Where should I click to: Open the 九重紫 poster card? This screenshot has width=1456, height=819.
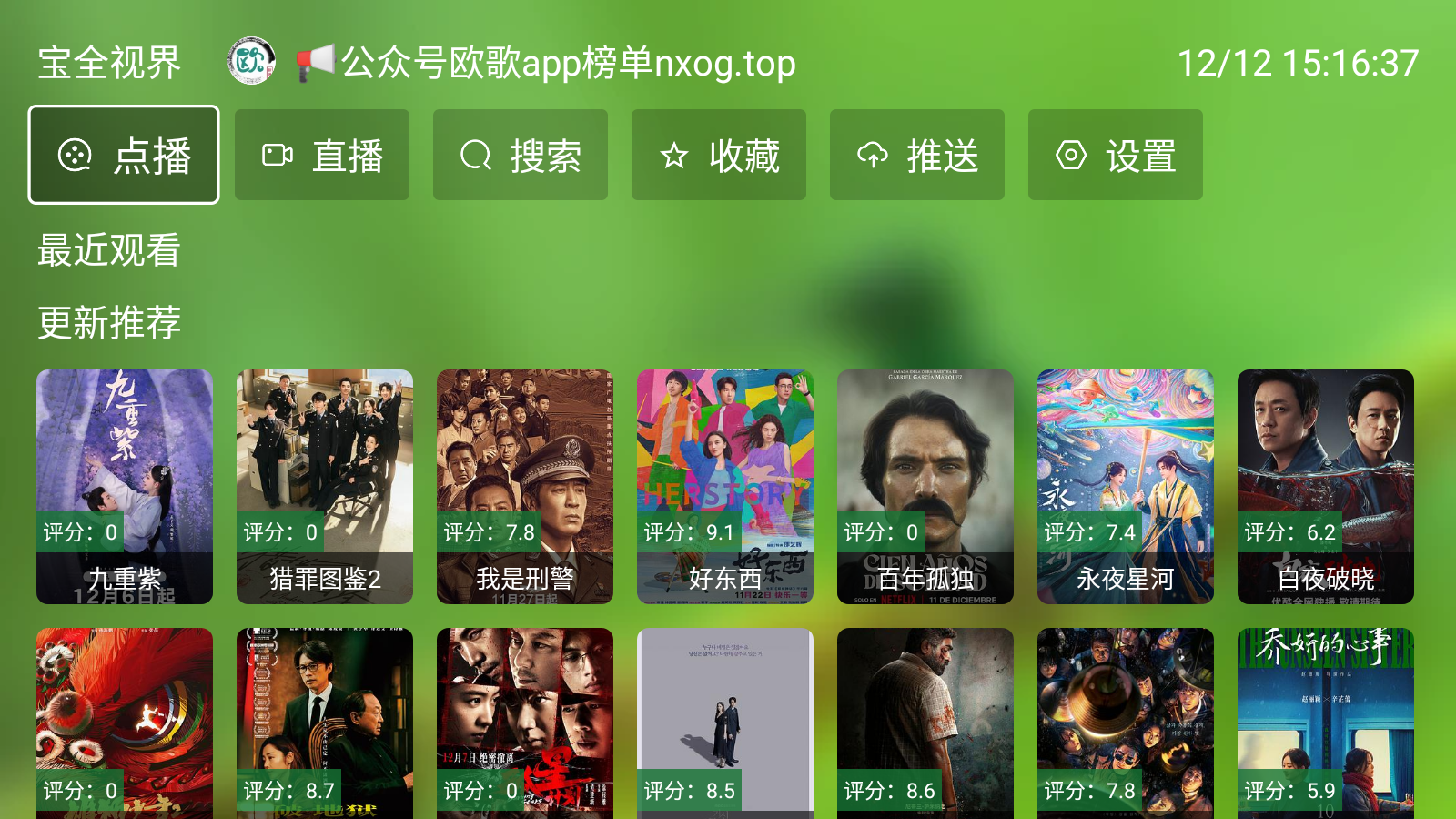tap(125, 486)
